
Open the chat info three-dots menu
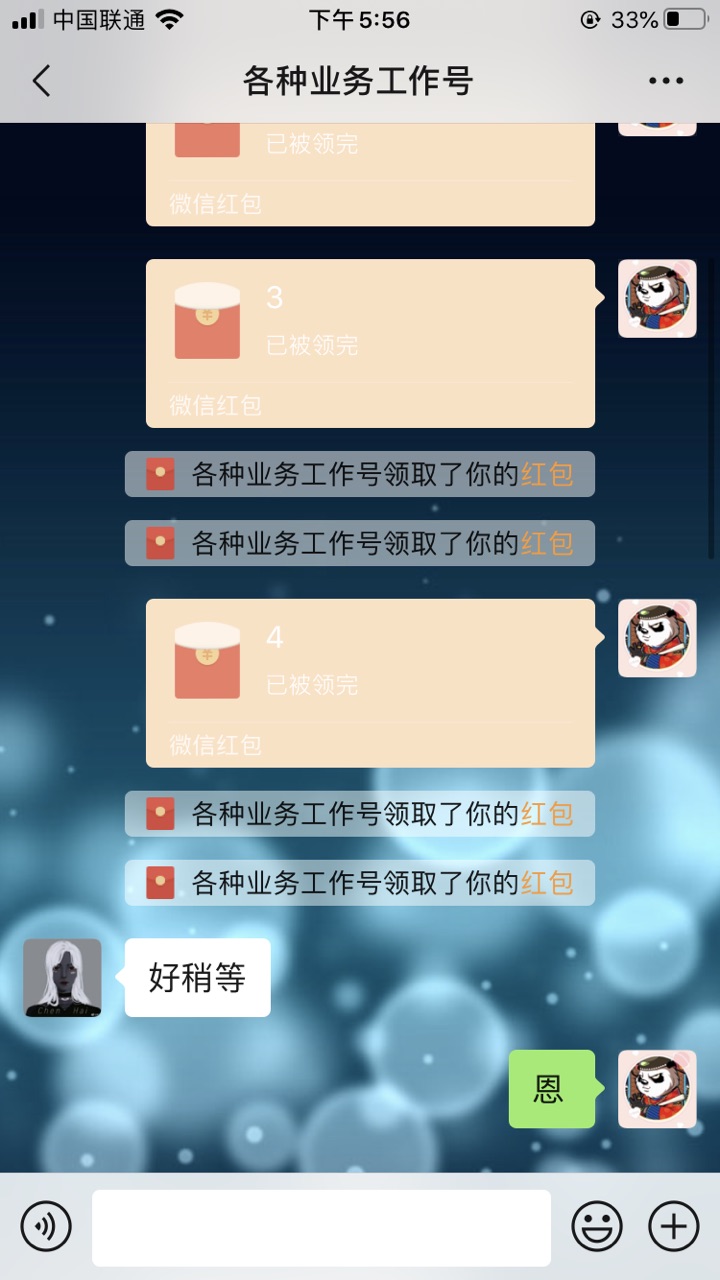[665, 81]
